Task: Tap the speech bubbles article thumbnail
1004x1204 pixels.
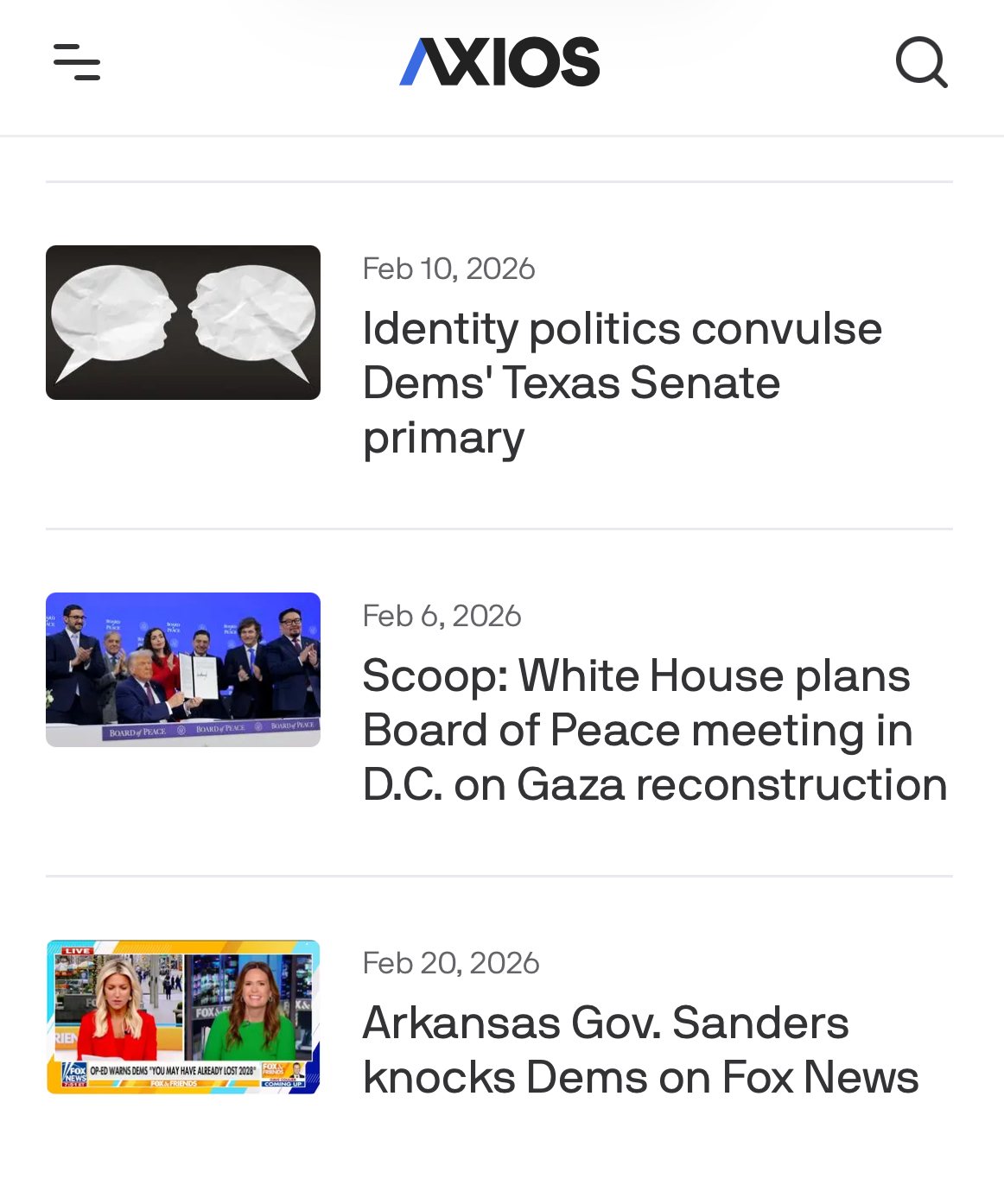Action: click(x=183, y=322)
